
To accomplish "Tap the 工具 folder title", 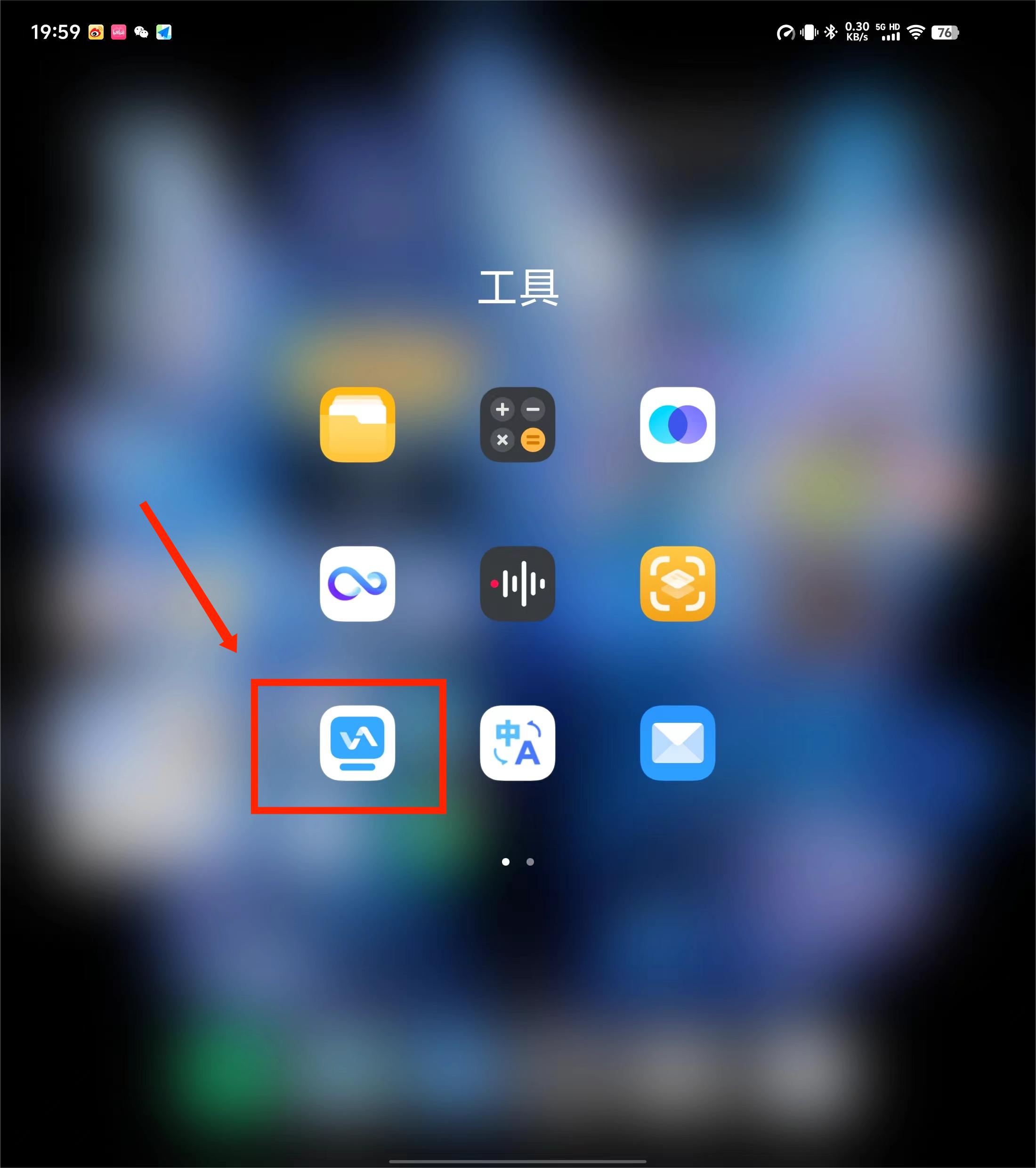I will [x=518, y=287].
